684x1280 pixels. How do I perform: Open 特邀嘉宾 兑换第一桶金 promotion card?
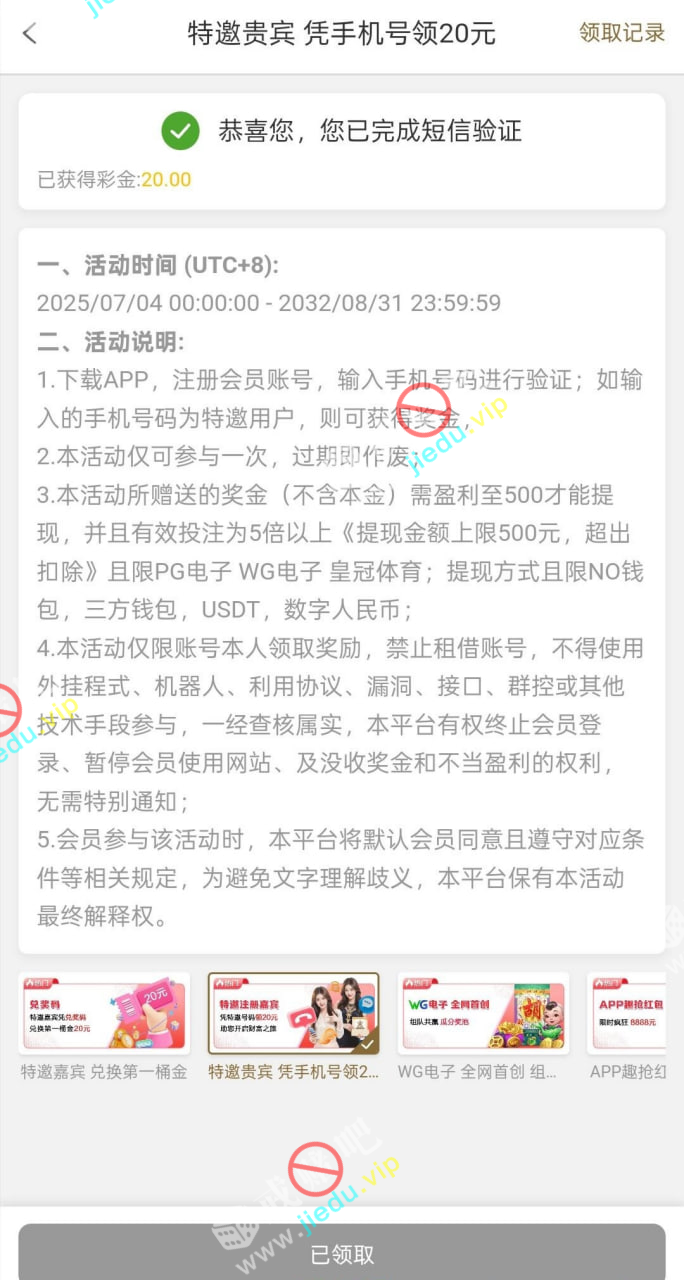click(104, 1014)
